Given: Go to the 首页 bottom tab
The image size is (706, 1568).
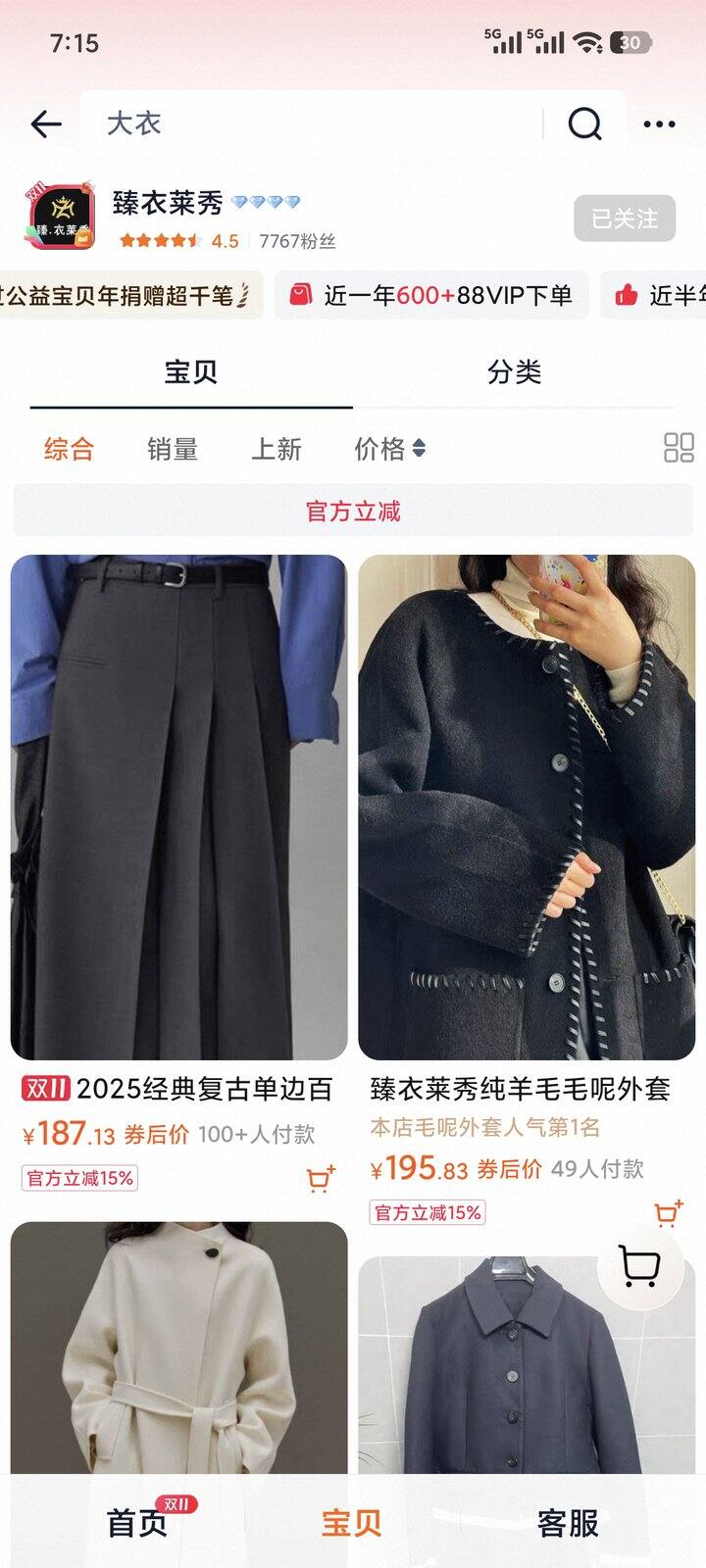Looking at the screenshot, I should [137, 1522].
